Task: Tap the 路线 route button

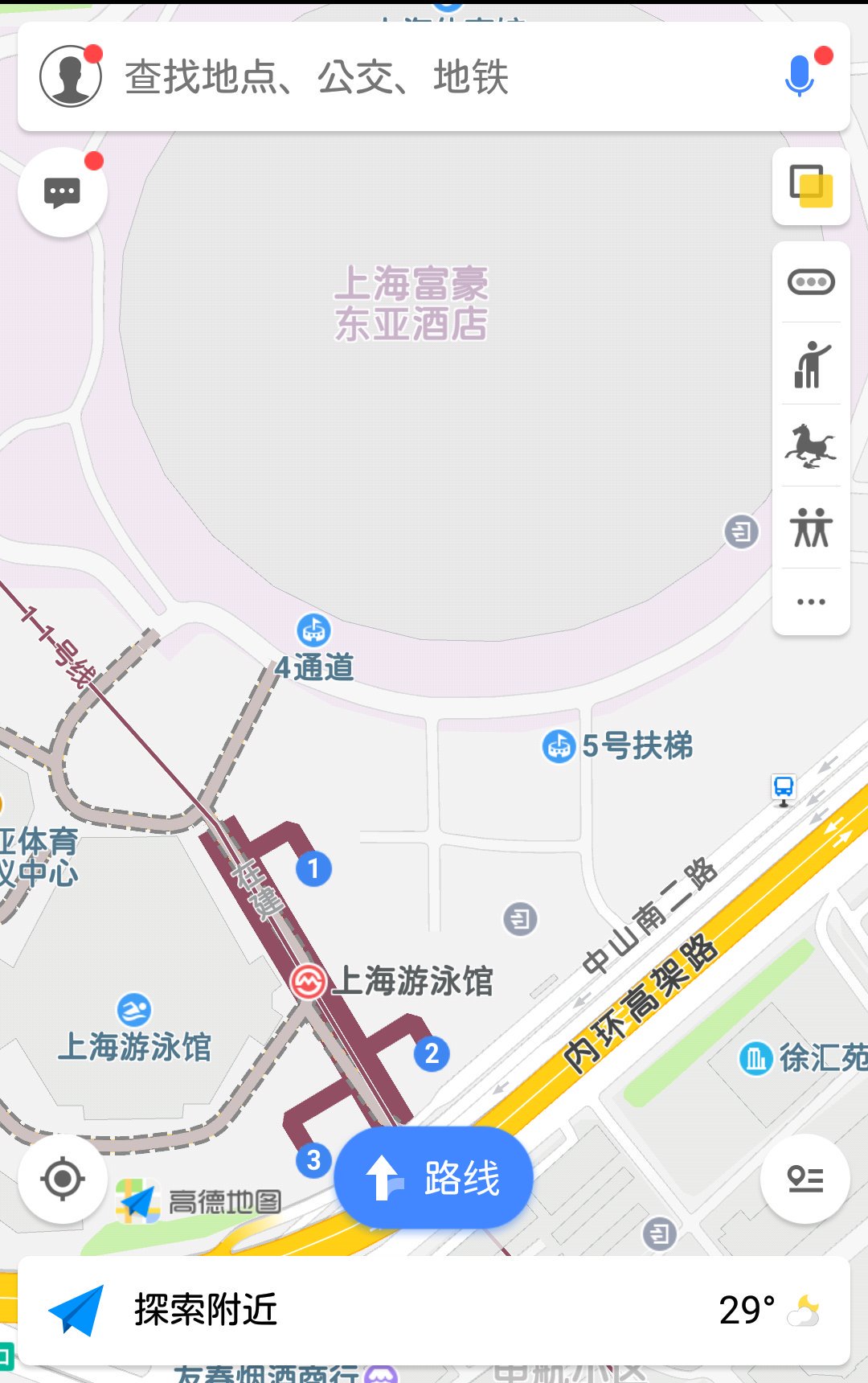Action: pos(433,1178)
